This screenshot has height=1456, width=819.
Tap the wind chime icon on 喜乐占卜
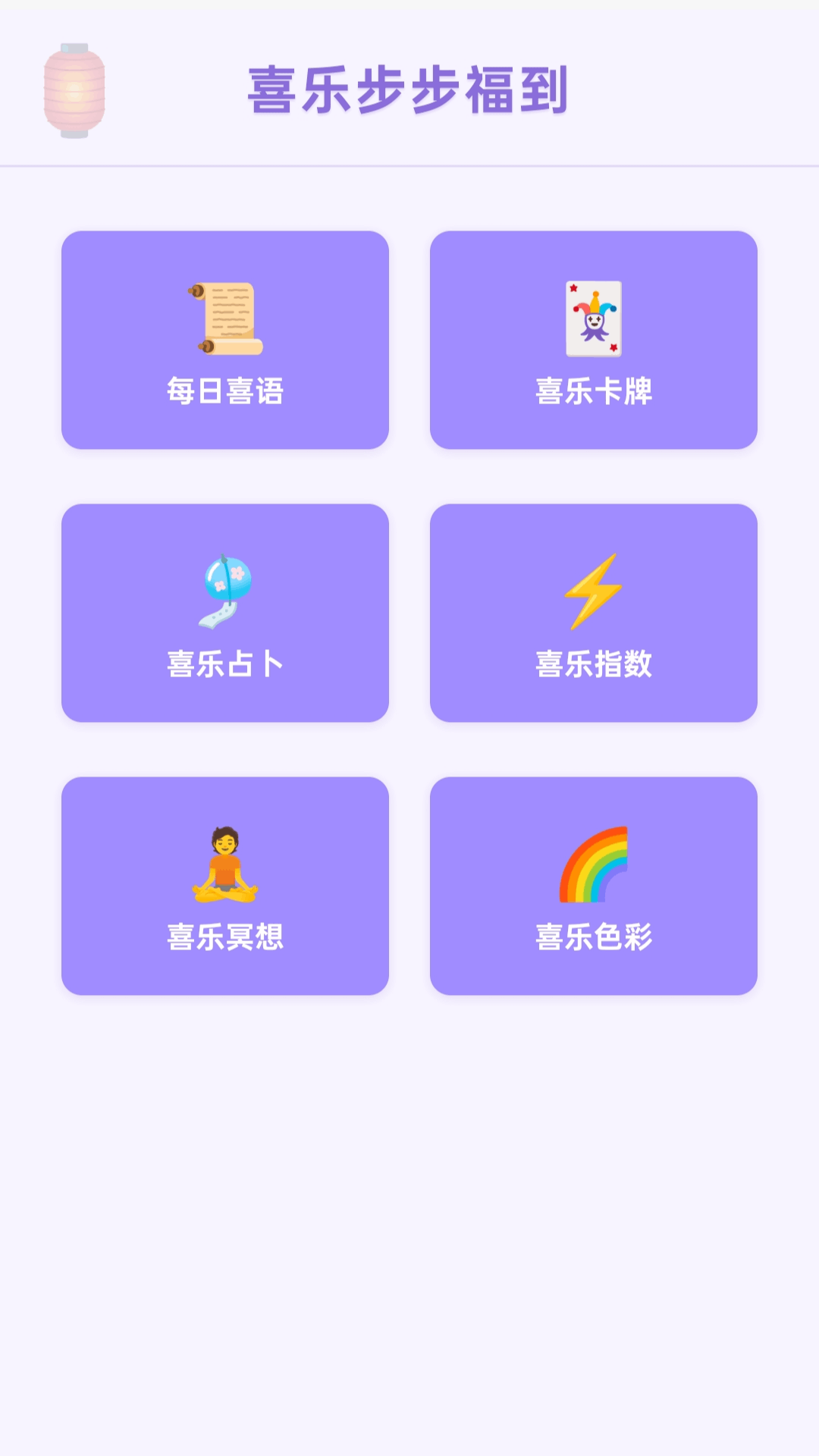point(224,591)
